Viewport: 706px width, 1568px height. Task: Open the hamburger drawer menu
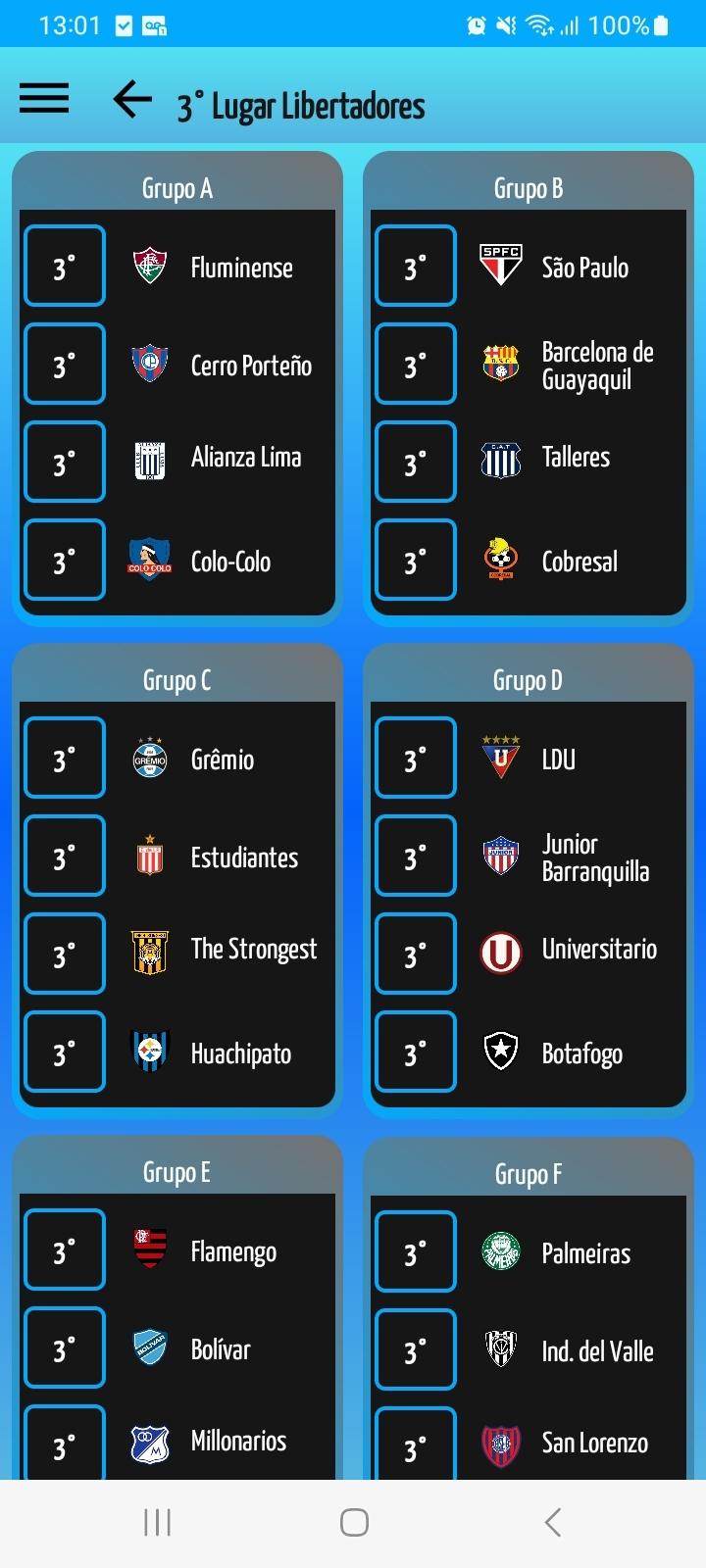pyautogui.click(x=44, y=98)
